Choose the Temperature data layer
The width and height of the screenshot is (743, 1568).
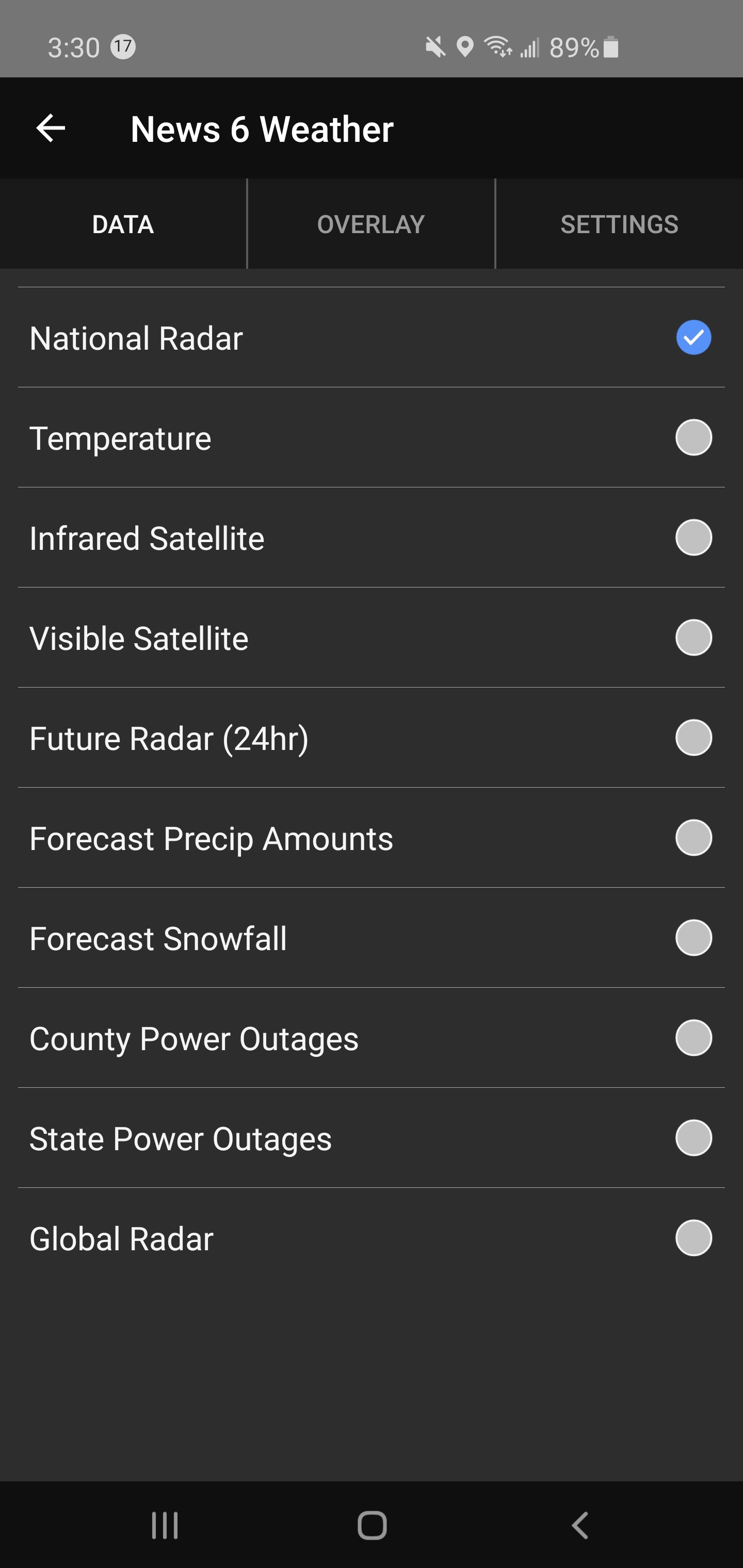click(x=372, y=438)
